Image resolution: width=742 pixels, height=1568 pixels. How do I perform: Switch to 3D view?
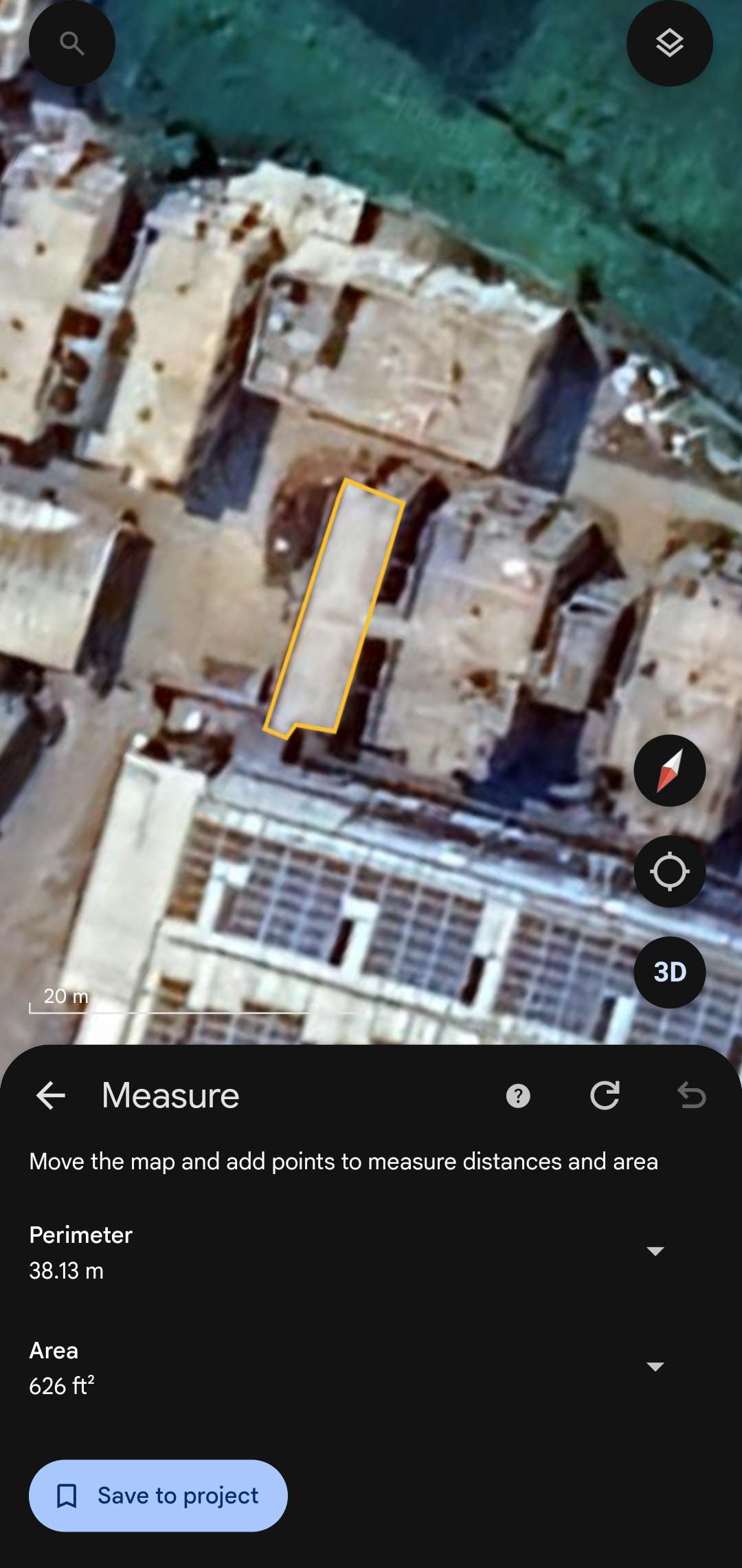669,972
